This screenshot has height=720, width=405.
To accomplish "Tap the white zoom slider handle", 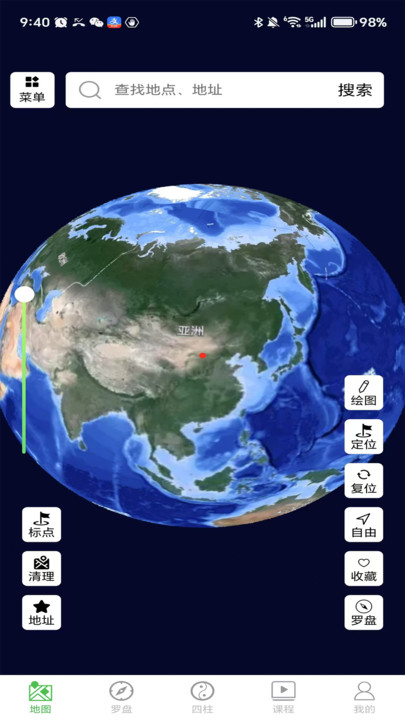I will pos(24,294).
